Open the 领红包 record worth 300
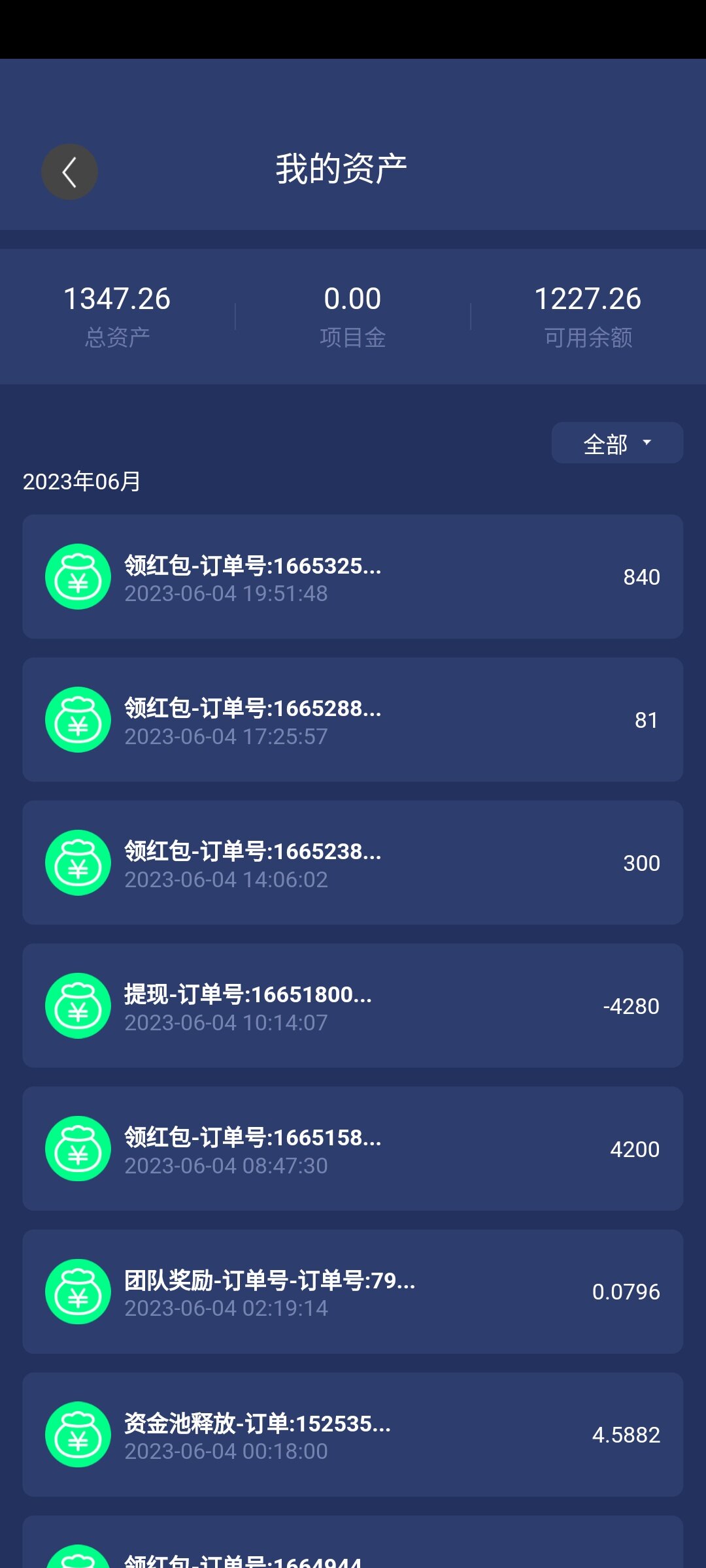The image size is (706, 1568). 353,863
